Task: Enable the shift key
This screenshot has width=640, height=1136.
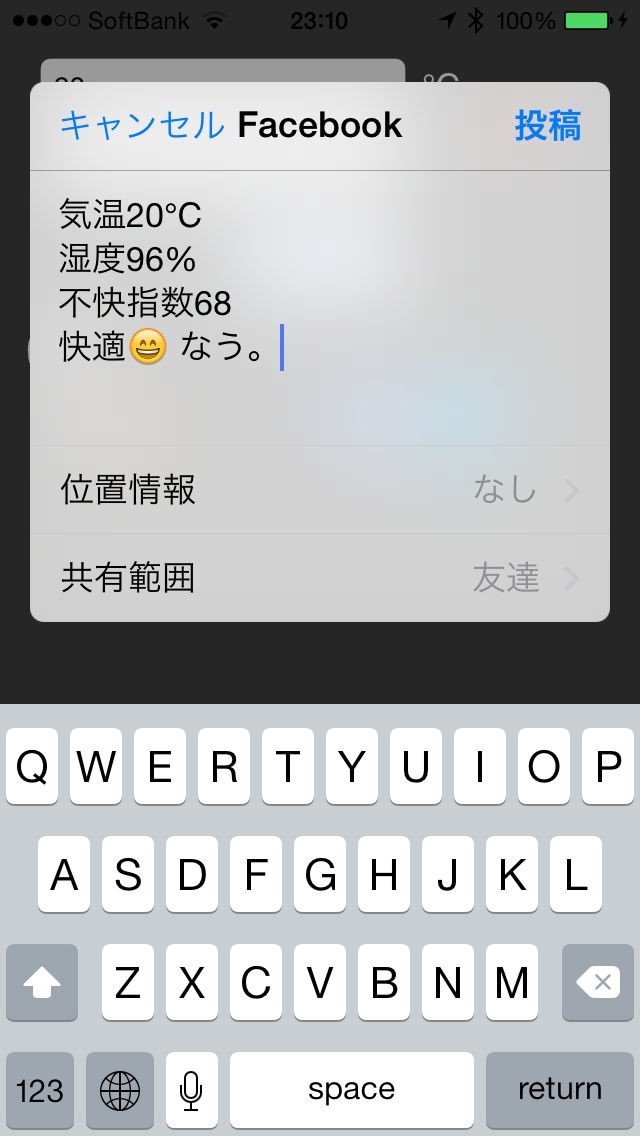Action: [42, 982]
